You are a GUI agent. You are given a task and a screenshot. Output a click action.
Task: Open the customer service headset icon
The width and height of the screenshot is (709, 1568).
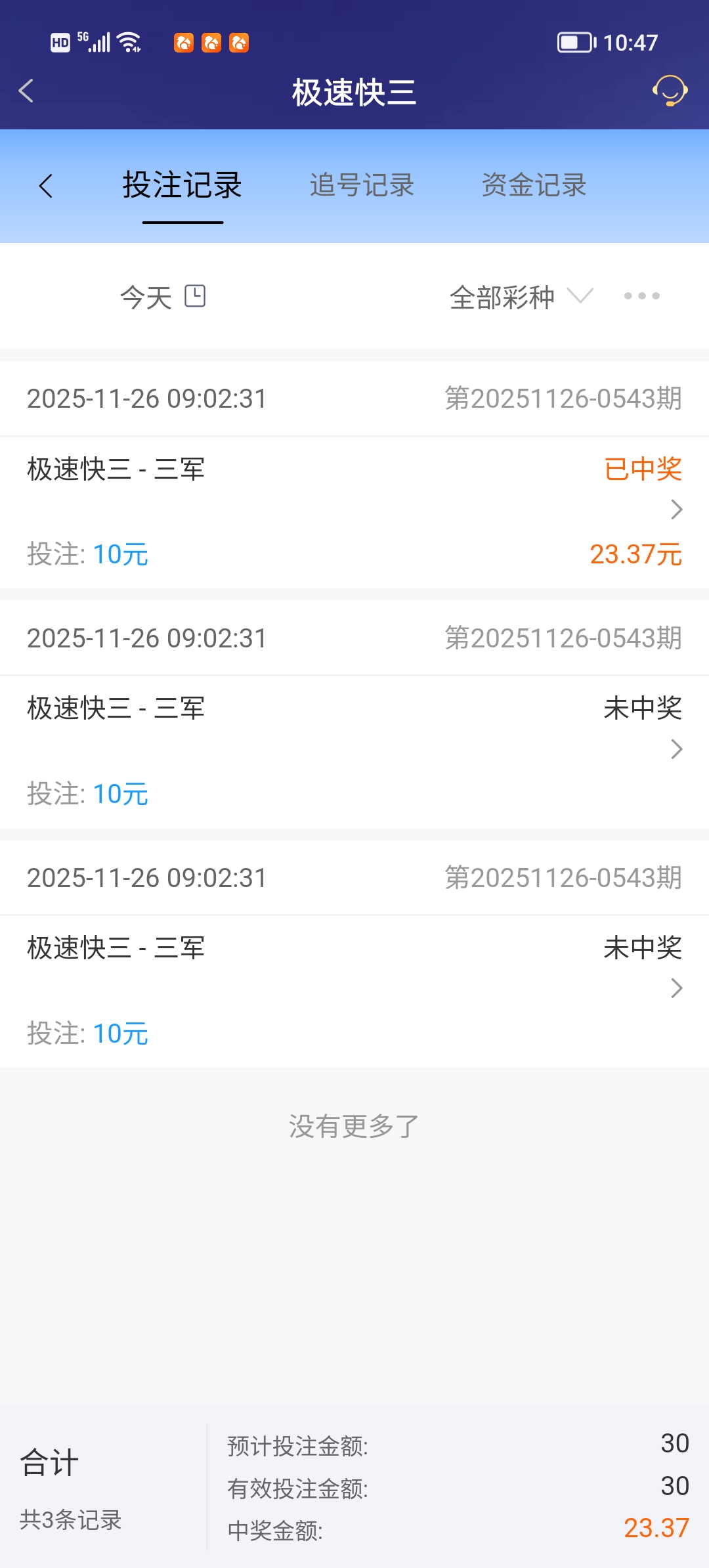[x=670, y=92]
